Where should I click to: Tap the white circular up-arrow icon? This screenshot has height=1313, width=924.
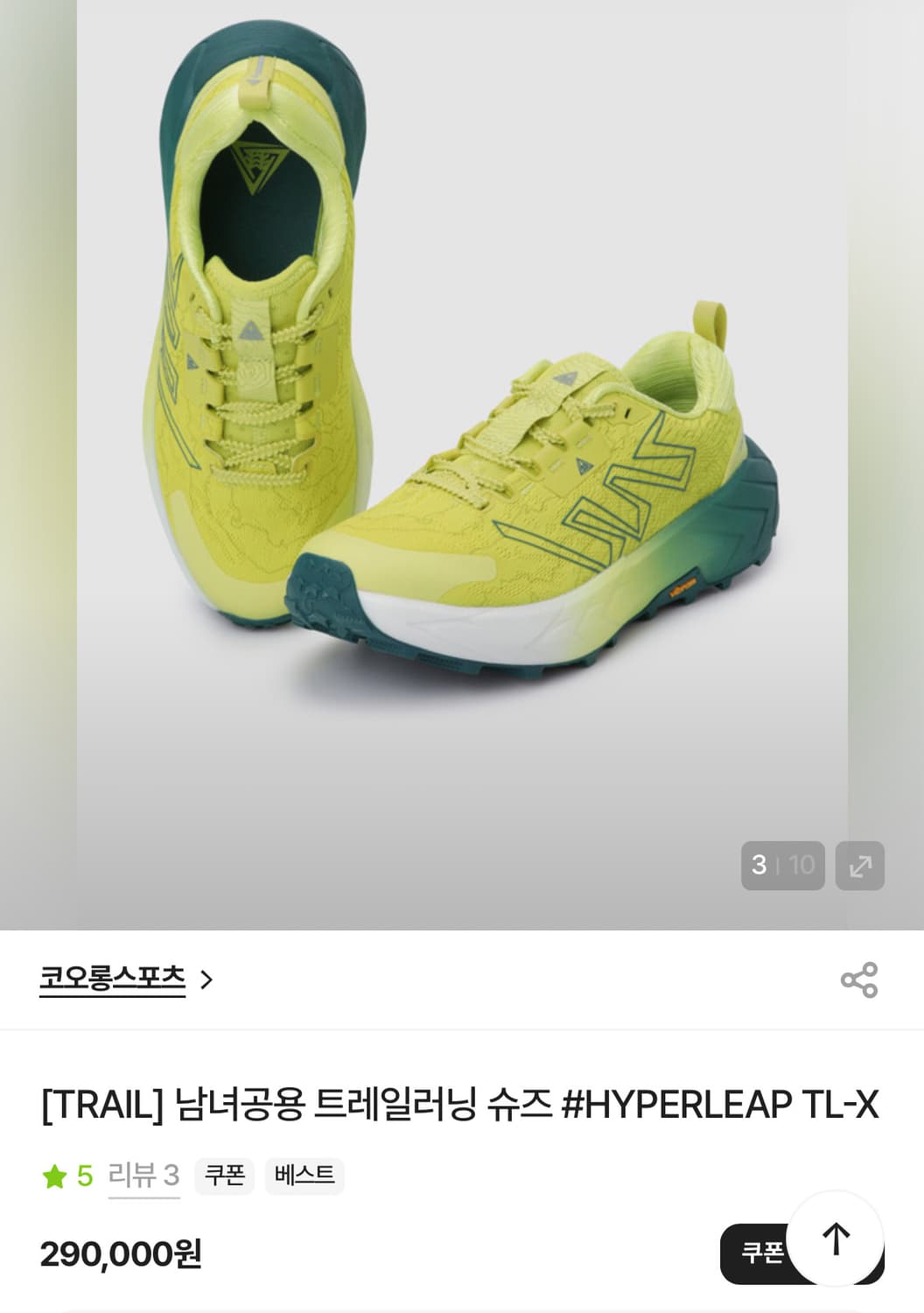[x=837, y=1239]
